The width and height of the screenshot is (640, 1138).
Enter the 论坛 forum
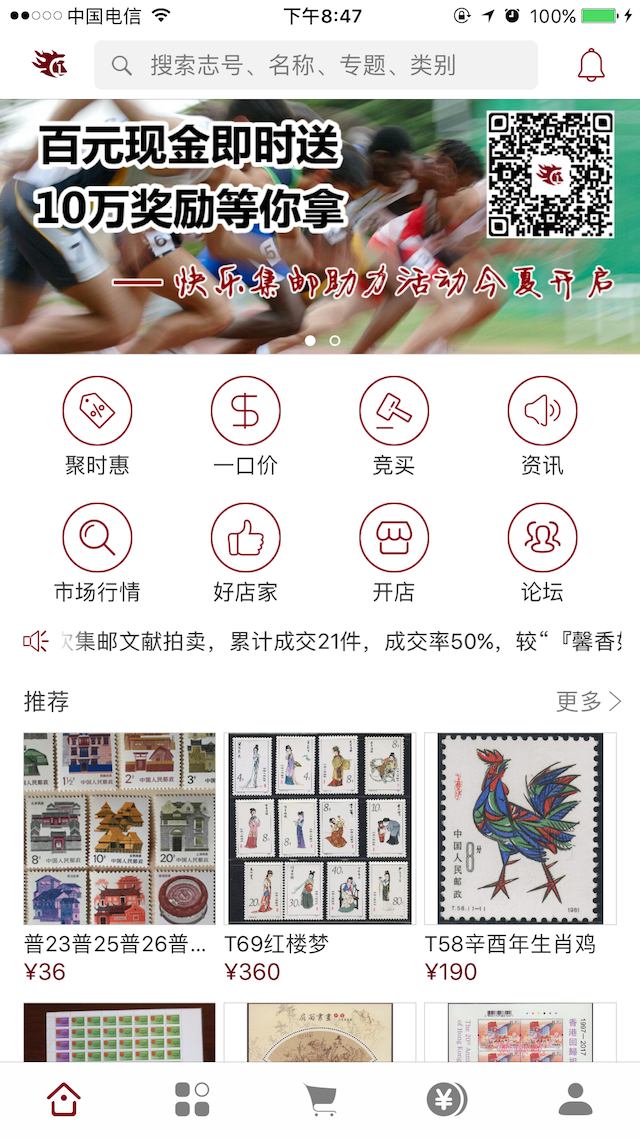click(542, 553)
